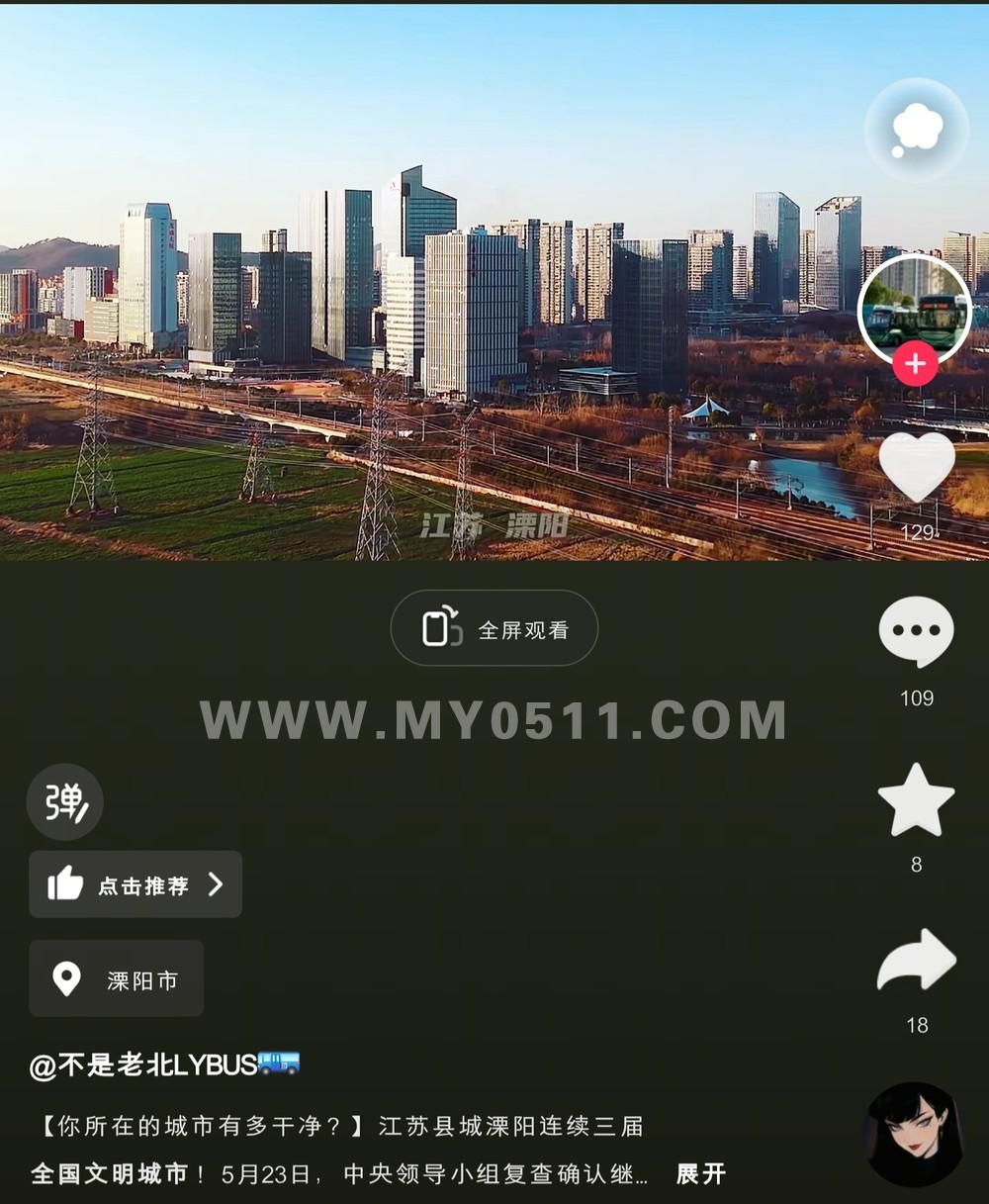Tap 点击推荐 to recommend this video
Screen dimensions: 989x1204
(x=135, y=884)
